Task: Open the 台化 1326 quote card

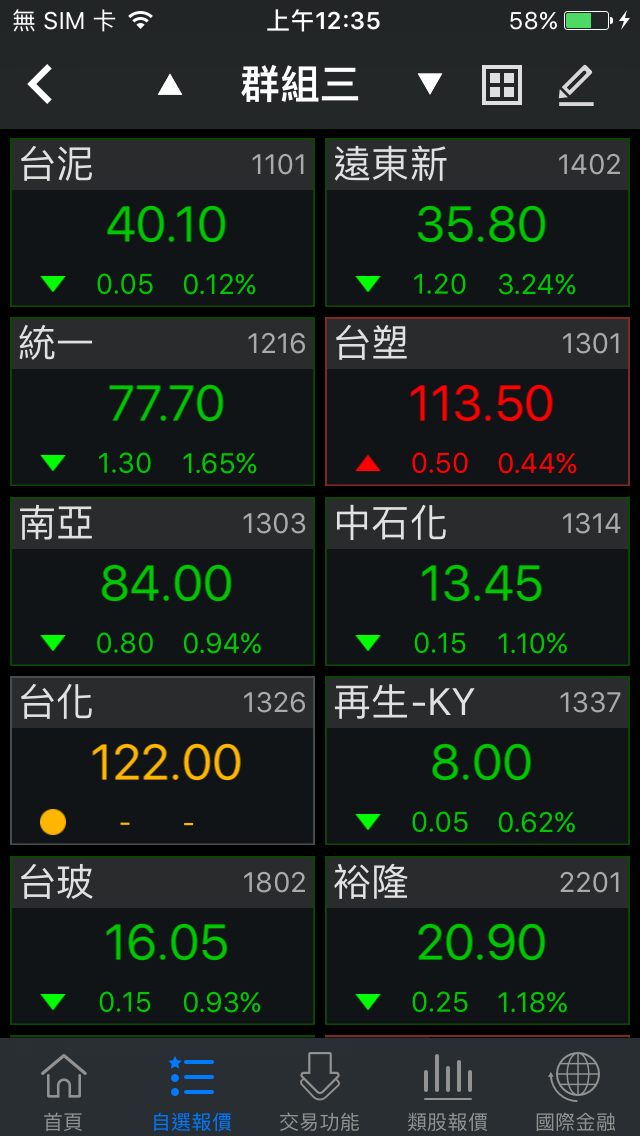Action: pyautogui.click(x=162, y=761)
